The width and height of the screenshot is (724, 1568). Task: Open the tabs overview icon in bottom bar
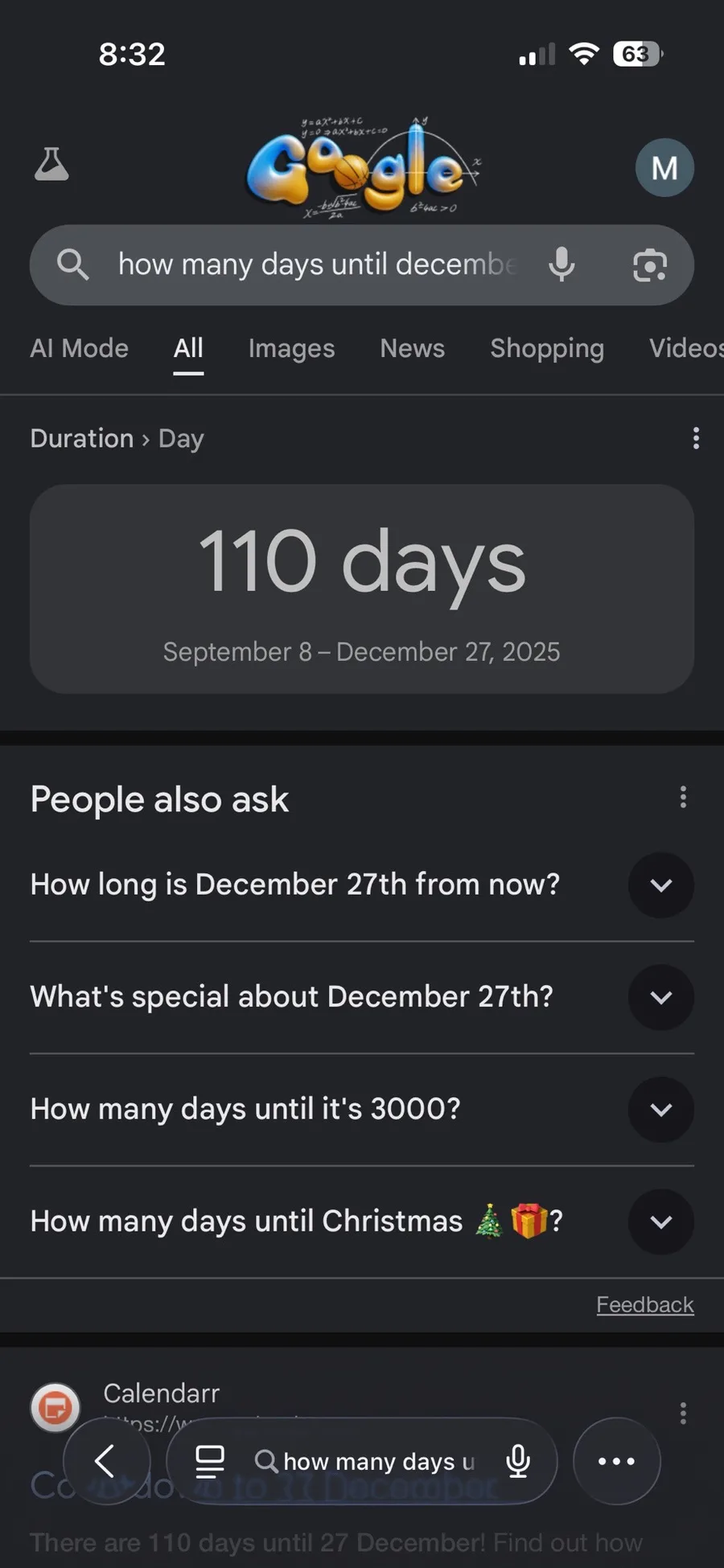[210, 1461]
